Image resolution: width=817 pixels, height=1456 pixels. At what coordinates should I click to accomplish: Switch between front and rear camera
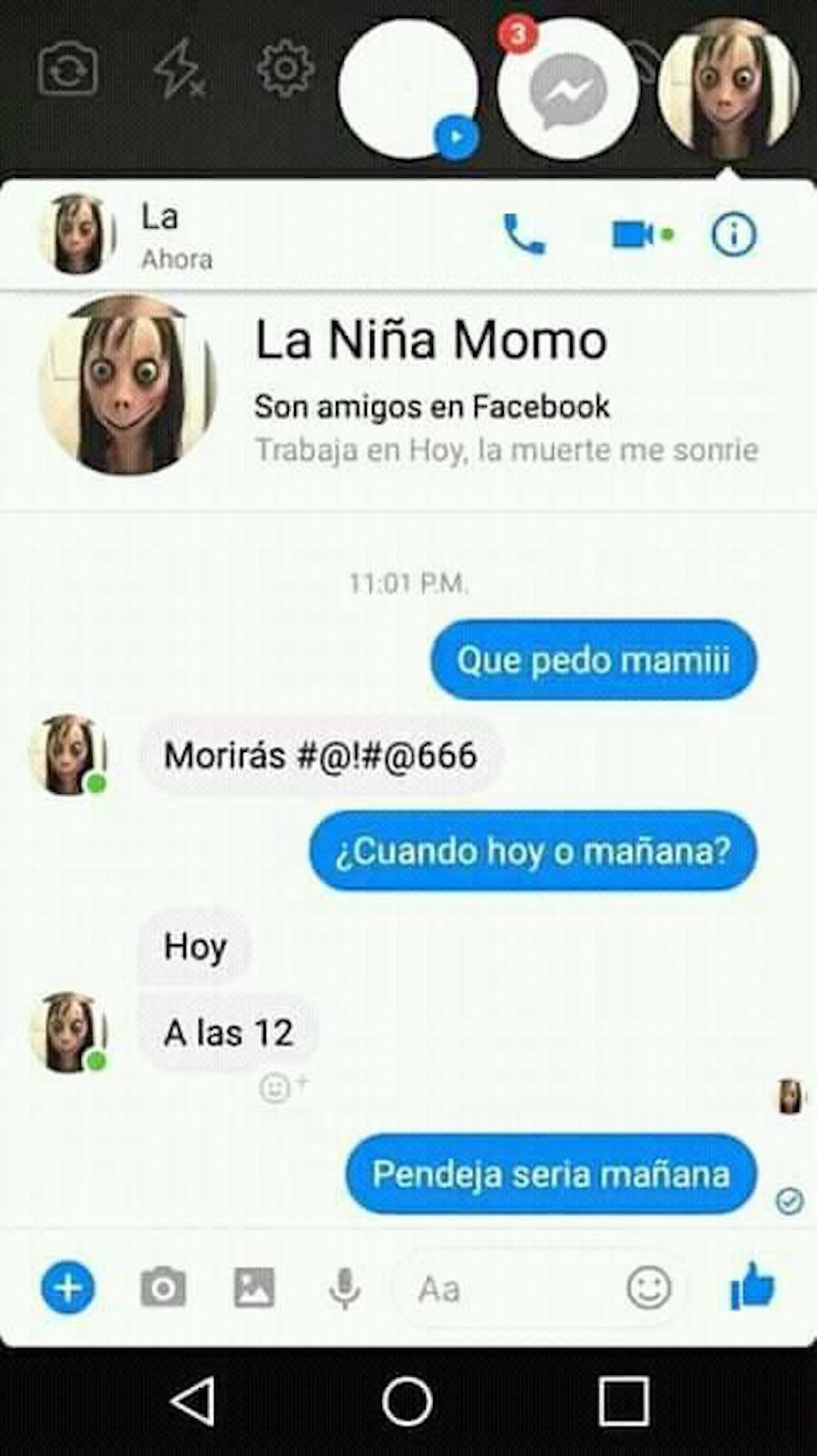(68, 69)
